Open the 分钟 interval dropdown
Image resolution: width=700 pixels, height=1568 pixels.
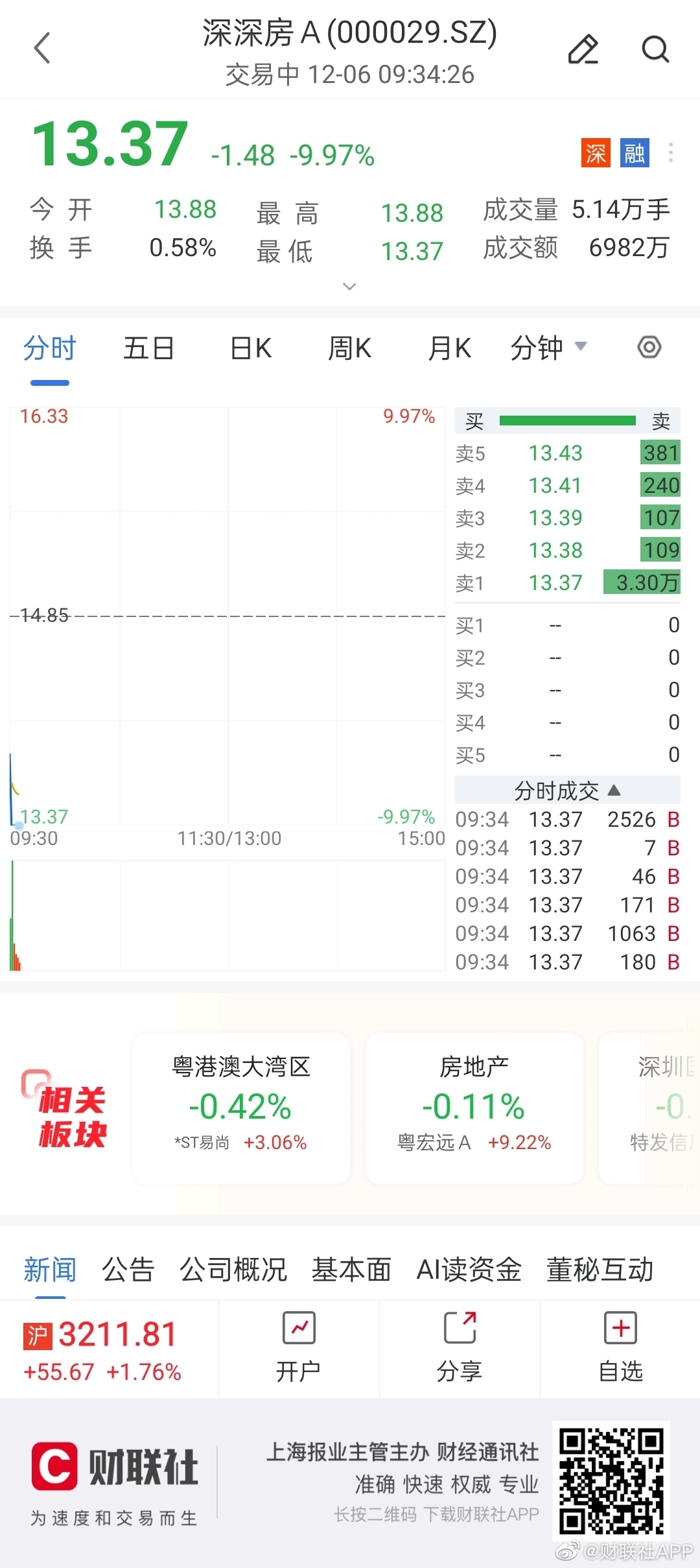click(x=548, y=348)
